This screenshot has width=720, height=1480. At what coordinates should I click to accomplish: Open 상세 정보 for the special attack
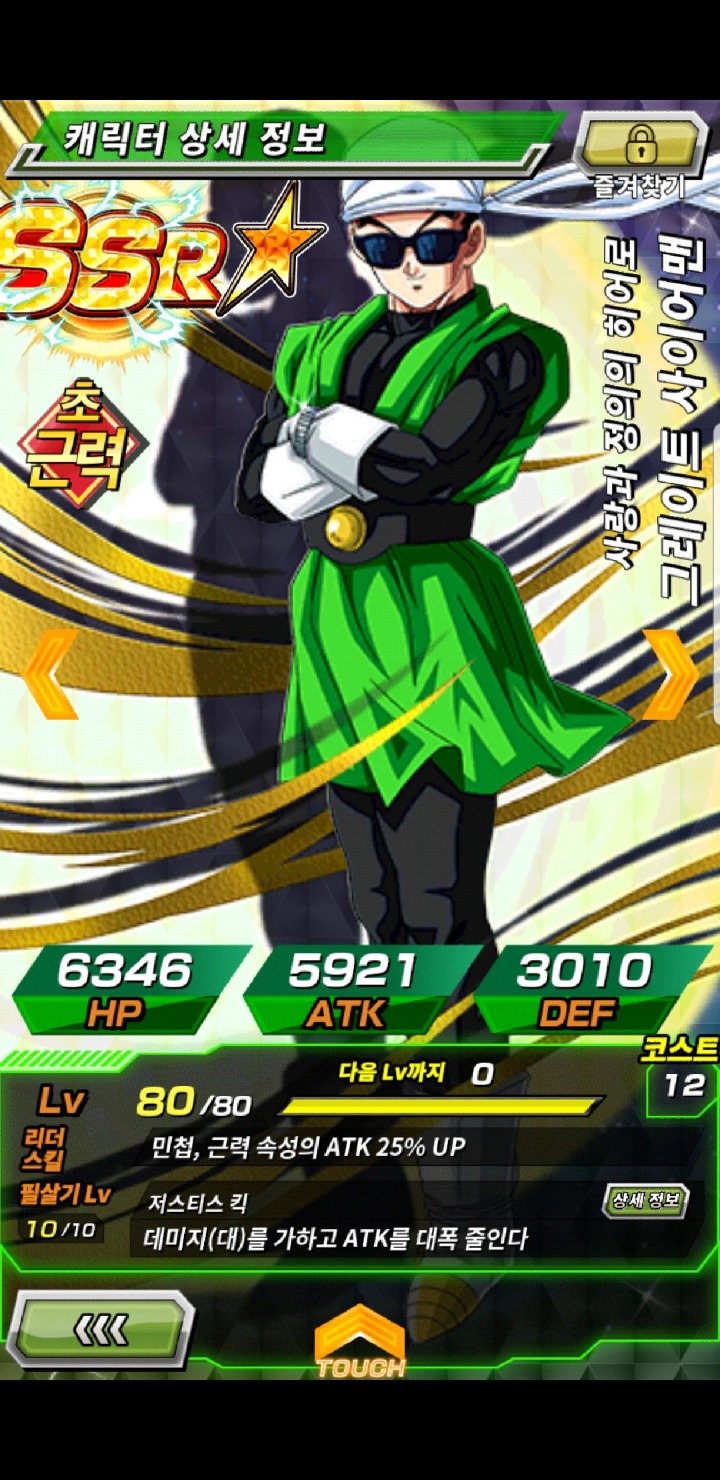pos(646,1200)
